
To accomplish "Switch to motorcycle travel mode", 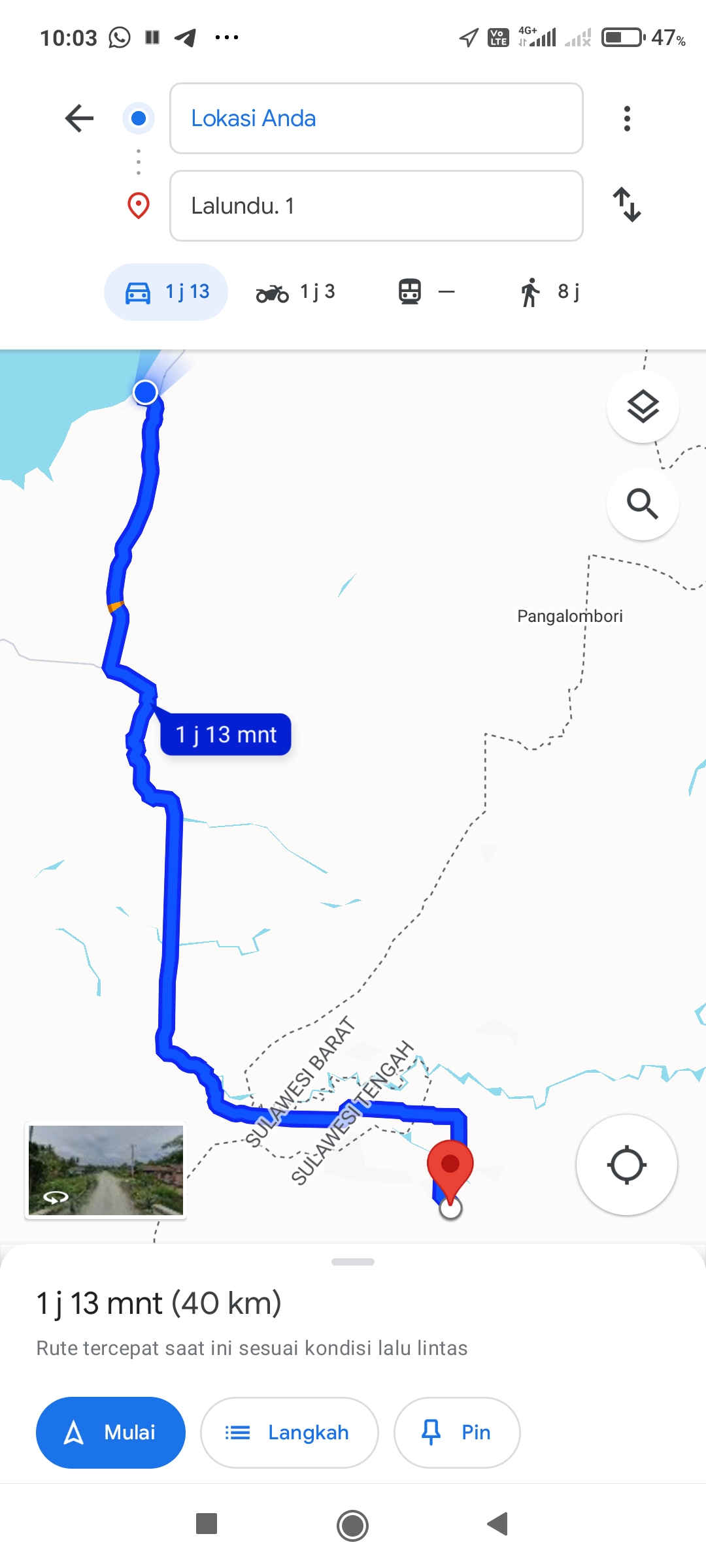I will coord(295,292).
